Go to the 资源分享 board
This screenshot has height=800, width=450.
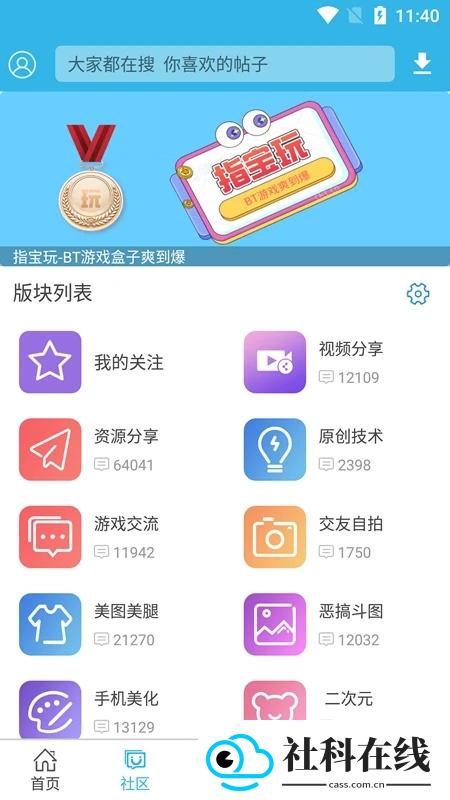point(90,449)
